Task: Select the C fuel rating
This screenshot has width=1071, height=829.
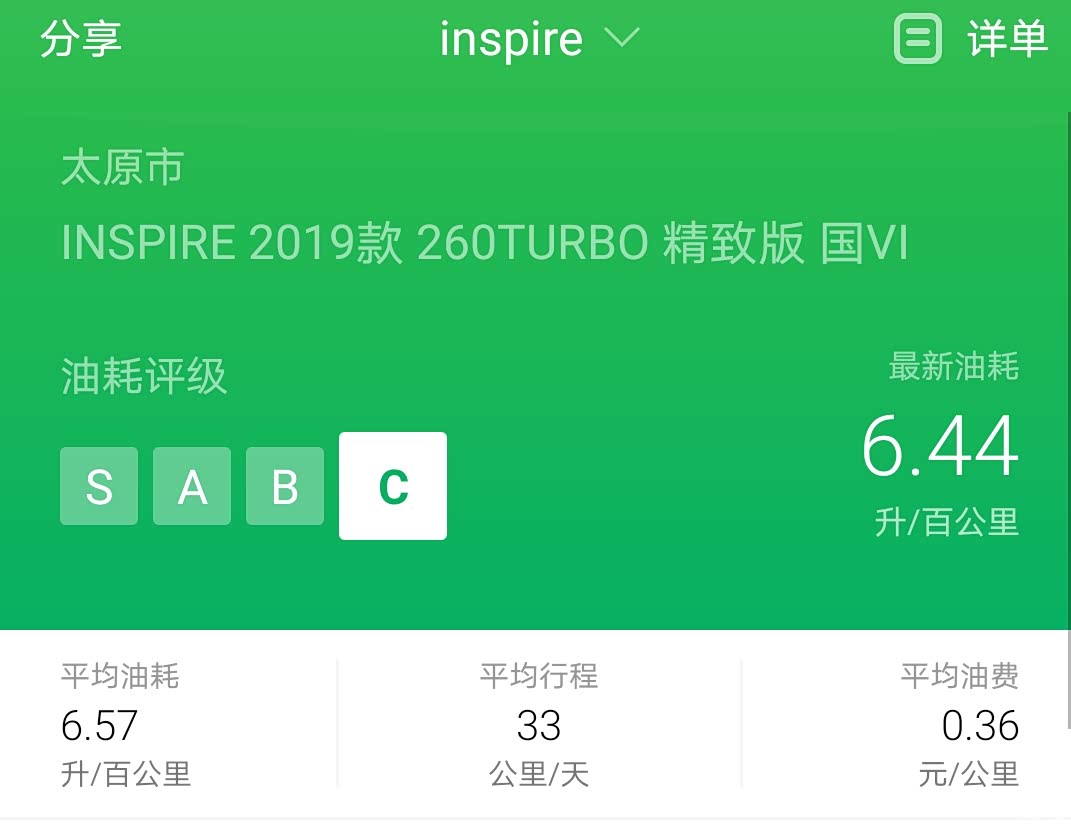Action: coord(393,486)
